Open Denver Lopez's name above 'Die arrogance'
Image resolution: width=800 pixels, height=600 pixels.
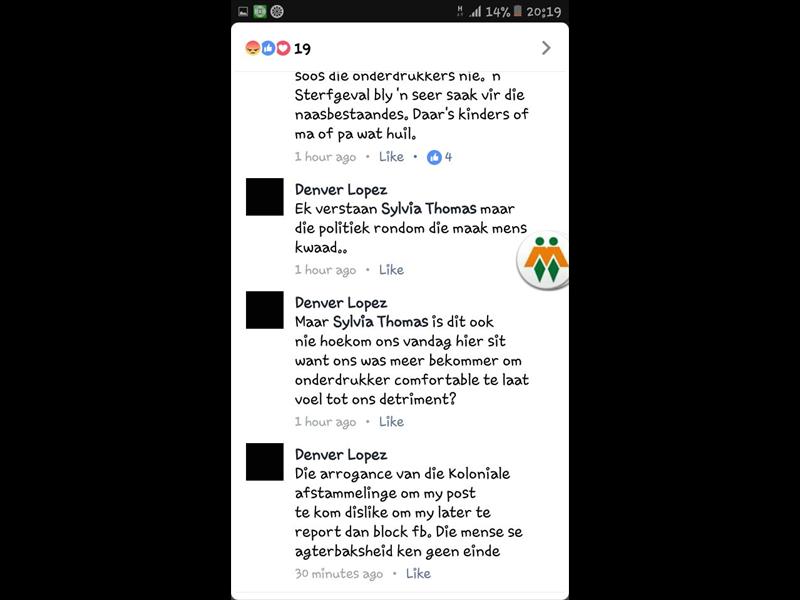[x=341, y=455]
